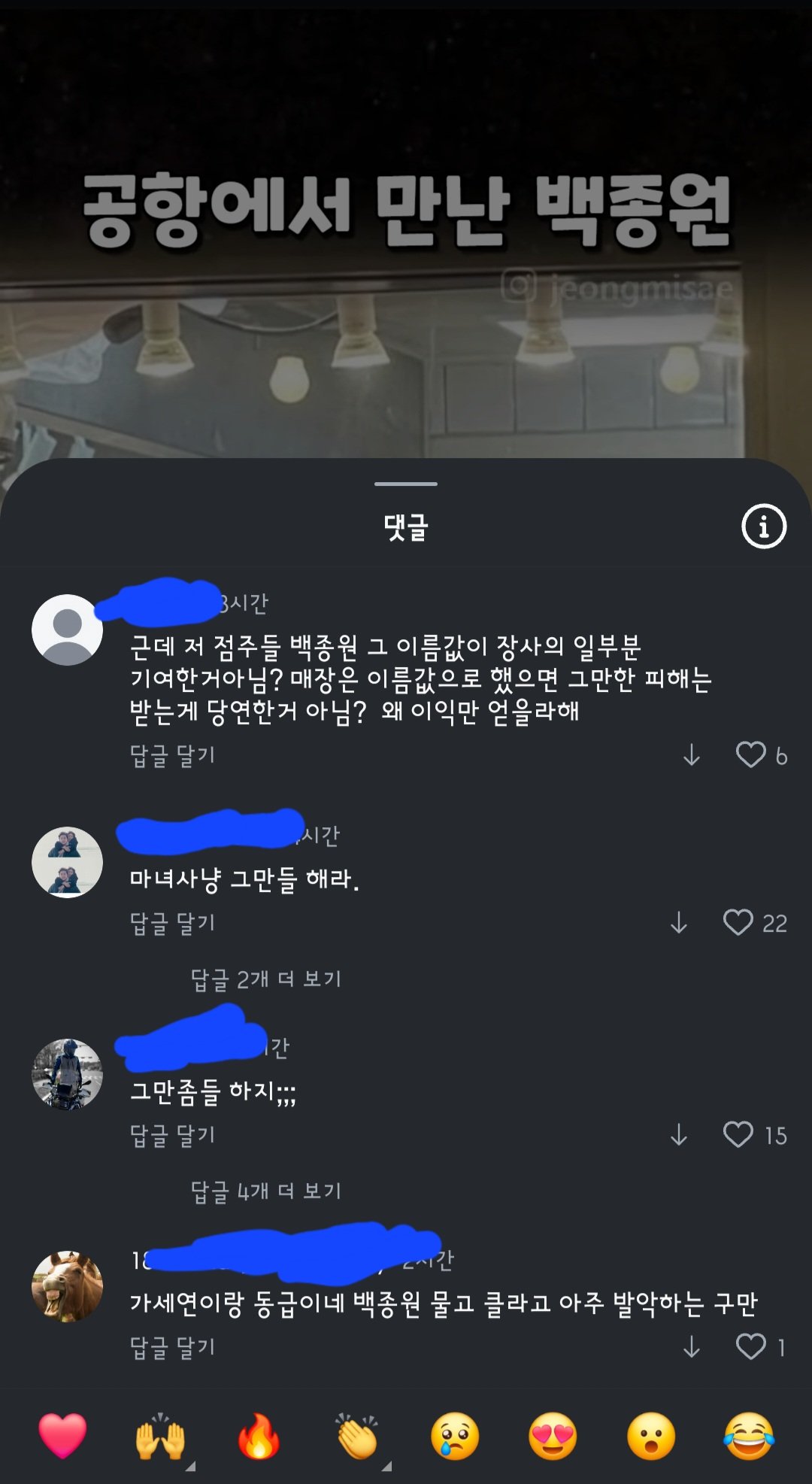Reply to the comment '마녀사냥 그만들 해라.'
Viewport: 812px width, 1484px height.
173,923
